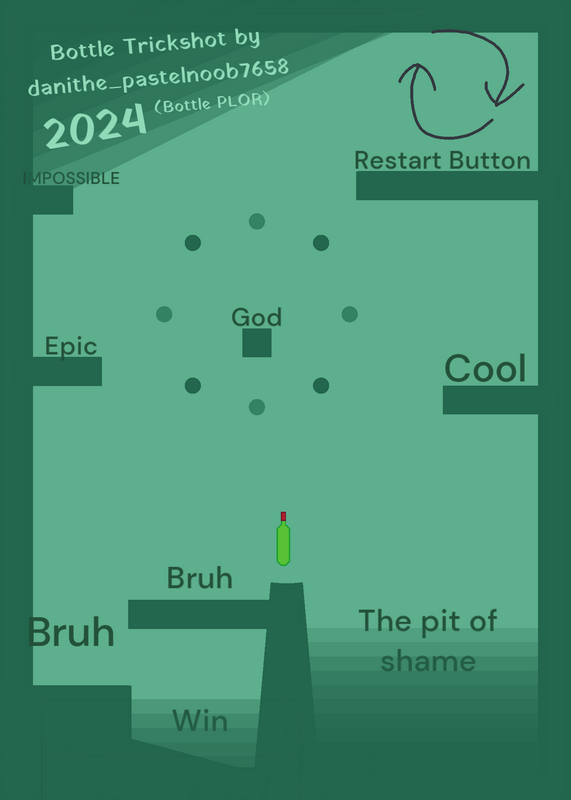Tap the circular arrows restart button

pos(461,85)
